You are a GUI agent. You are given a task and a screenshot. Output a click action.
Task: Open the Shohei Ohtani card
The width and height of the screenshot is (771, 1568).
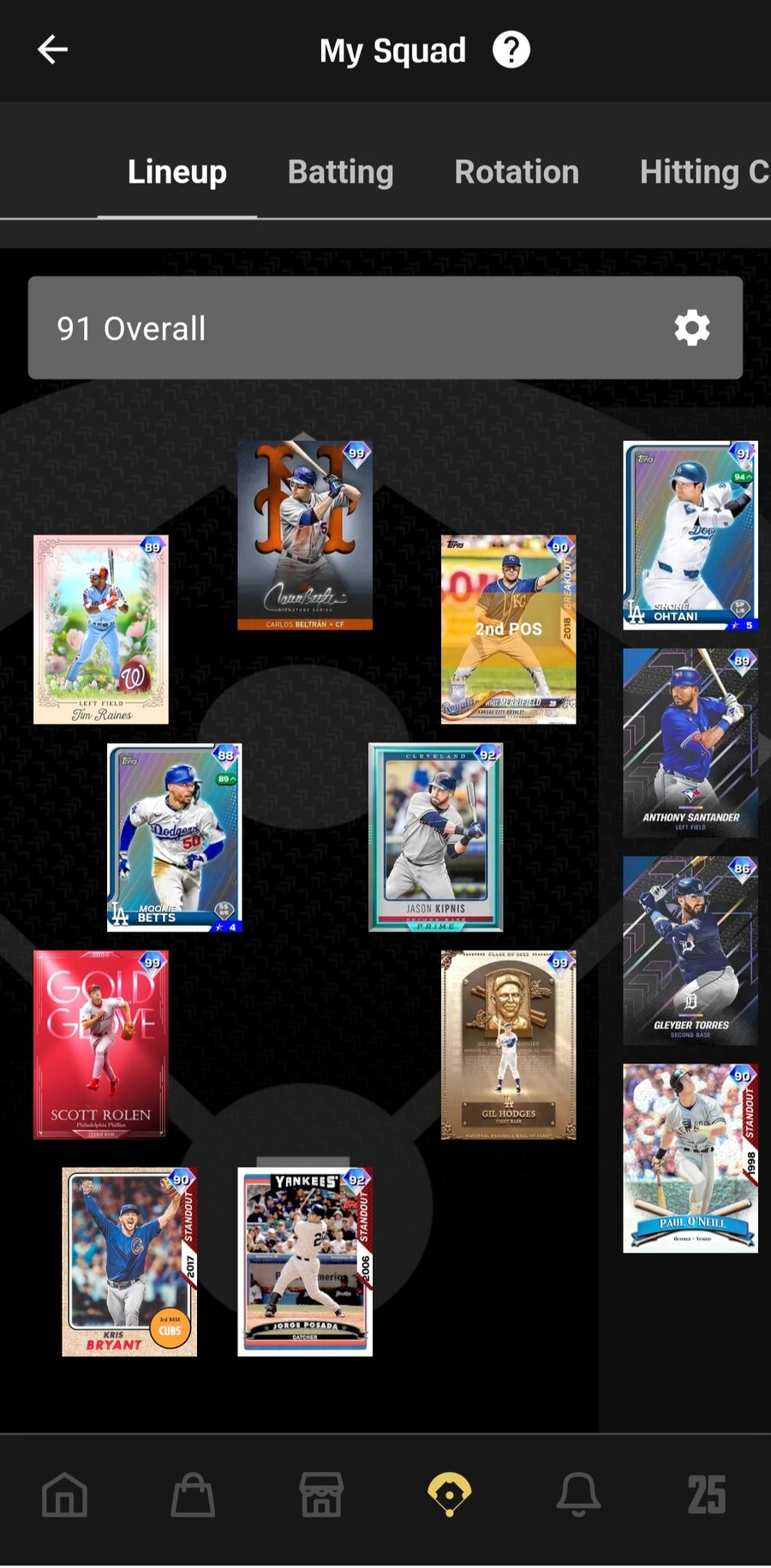[x=690, y=535]
